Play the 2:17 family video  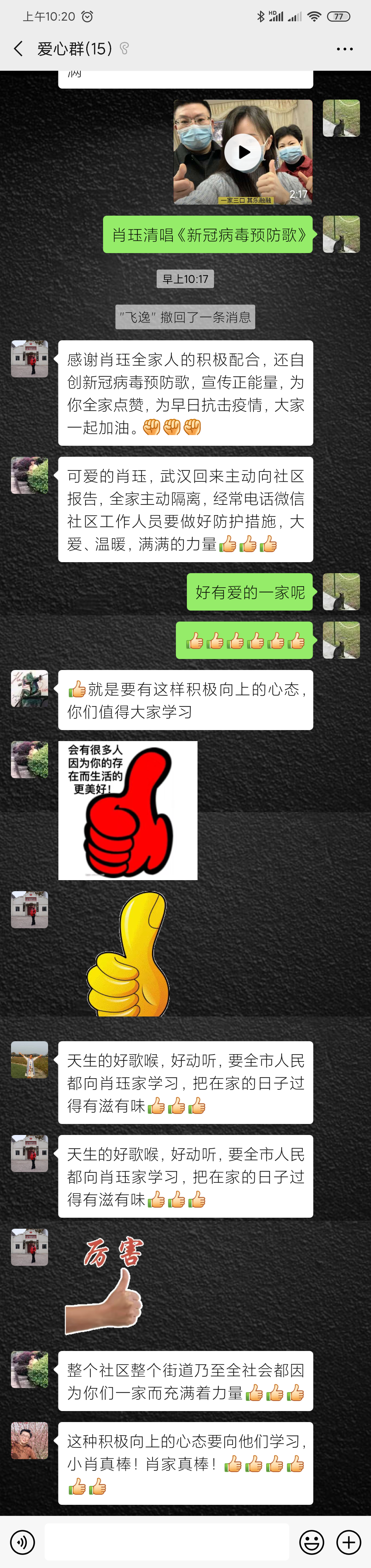click(243, 152)
